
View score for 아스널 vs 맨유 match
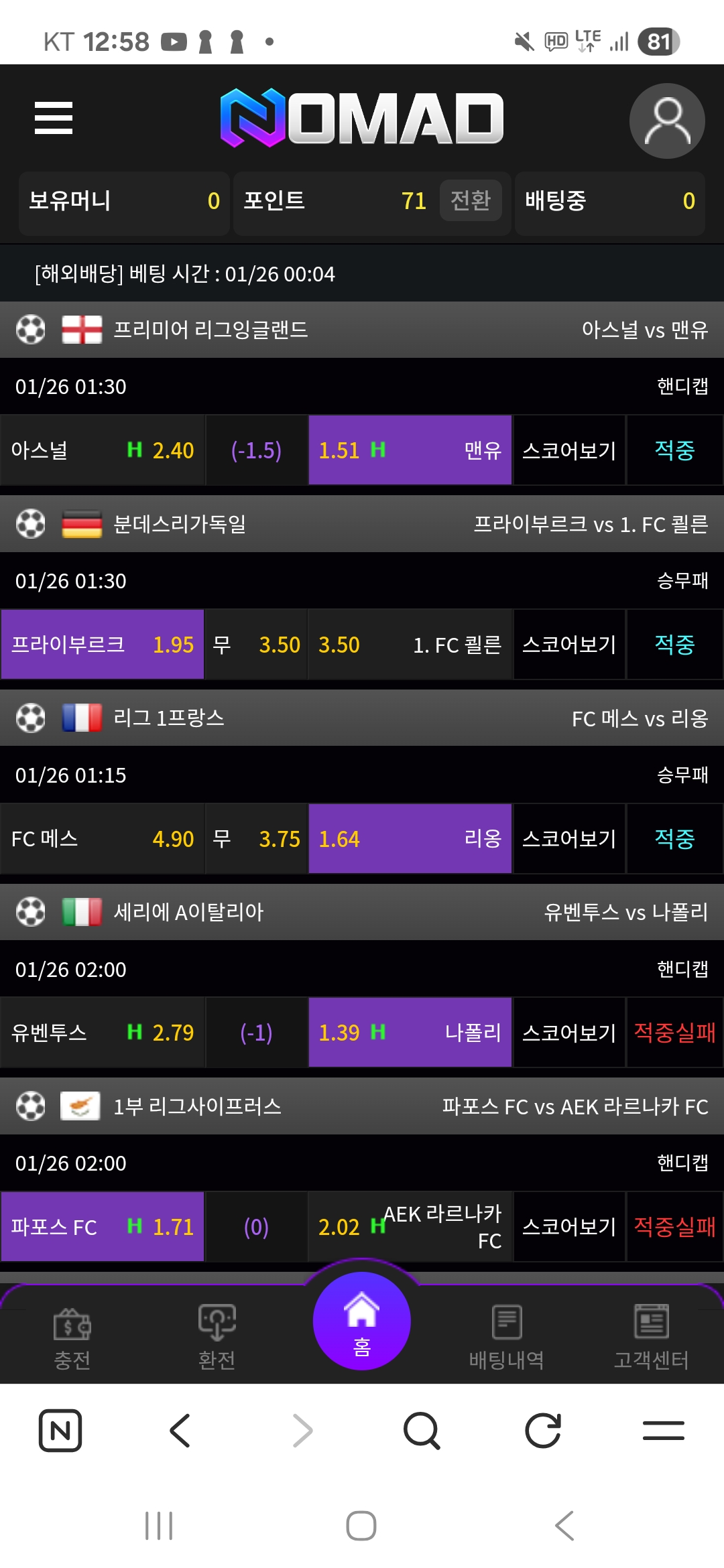pos(568,450)
